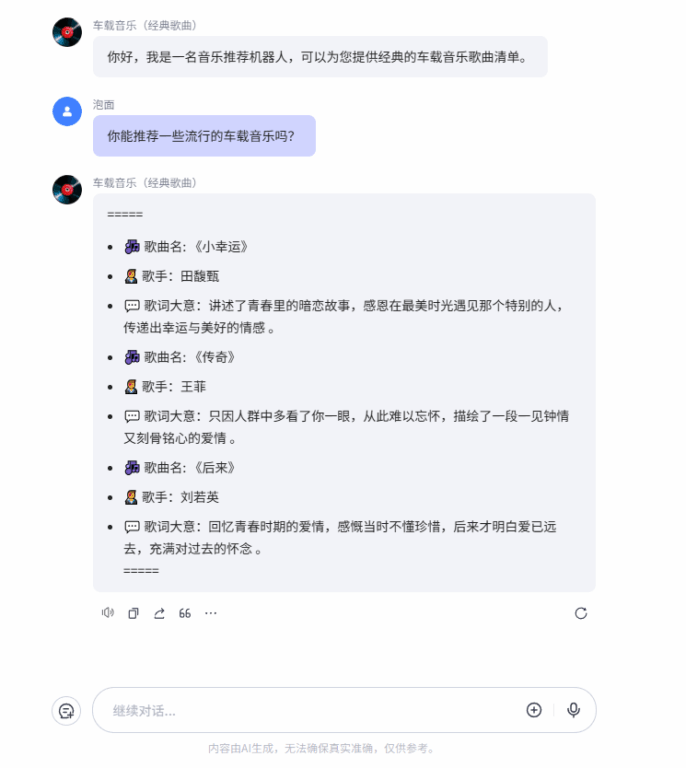The width and height of the screenshot is (686, 768).
Task: Quote the bot's reply
Action: click(185, 613)
